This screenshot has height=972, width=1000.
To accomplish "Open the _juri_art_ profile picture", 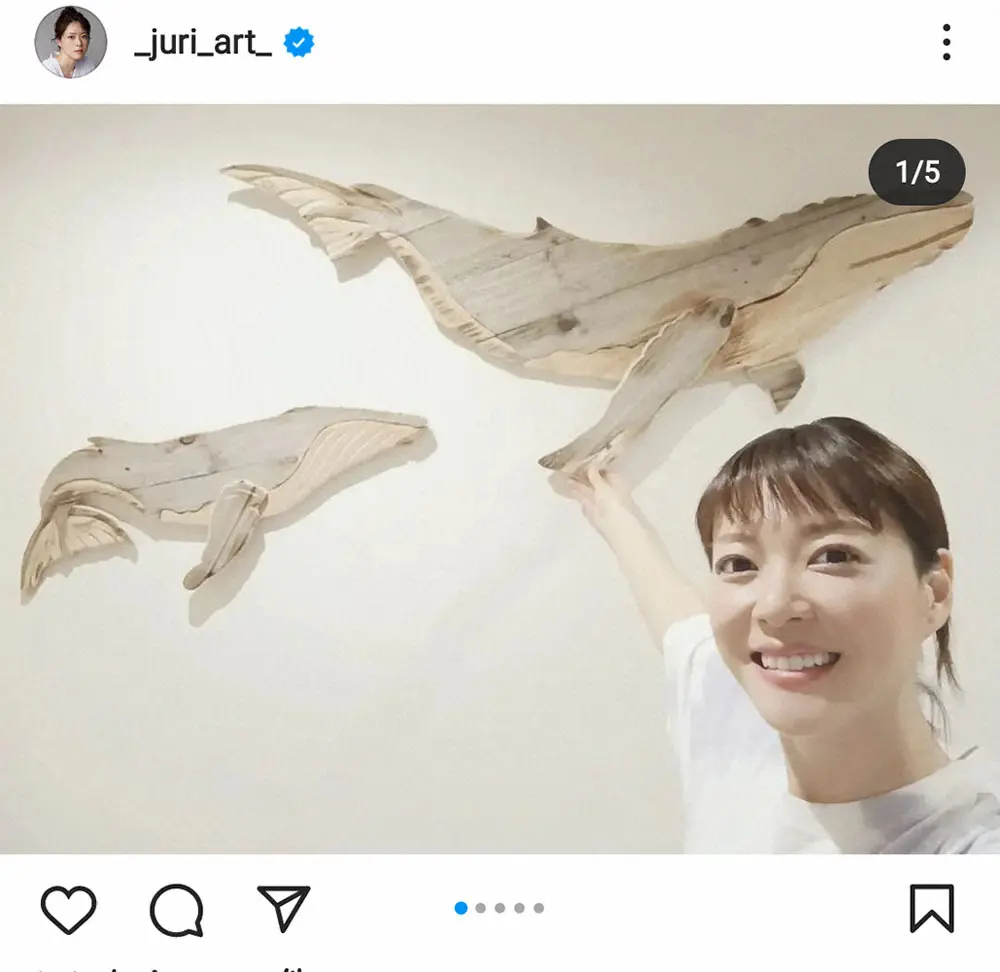I will [71, 42].
